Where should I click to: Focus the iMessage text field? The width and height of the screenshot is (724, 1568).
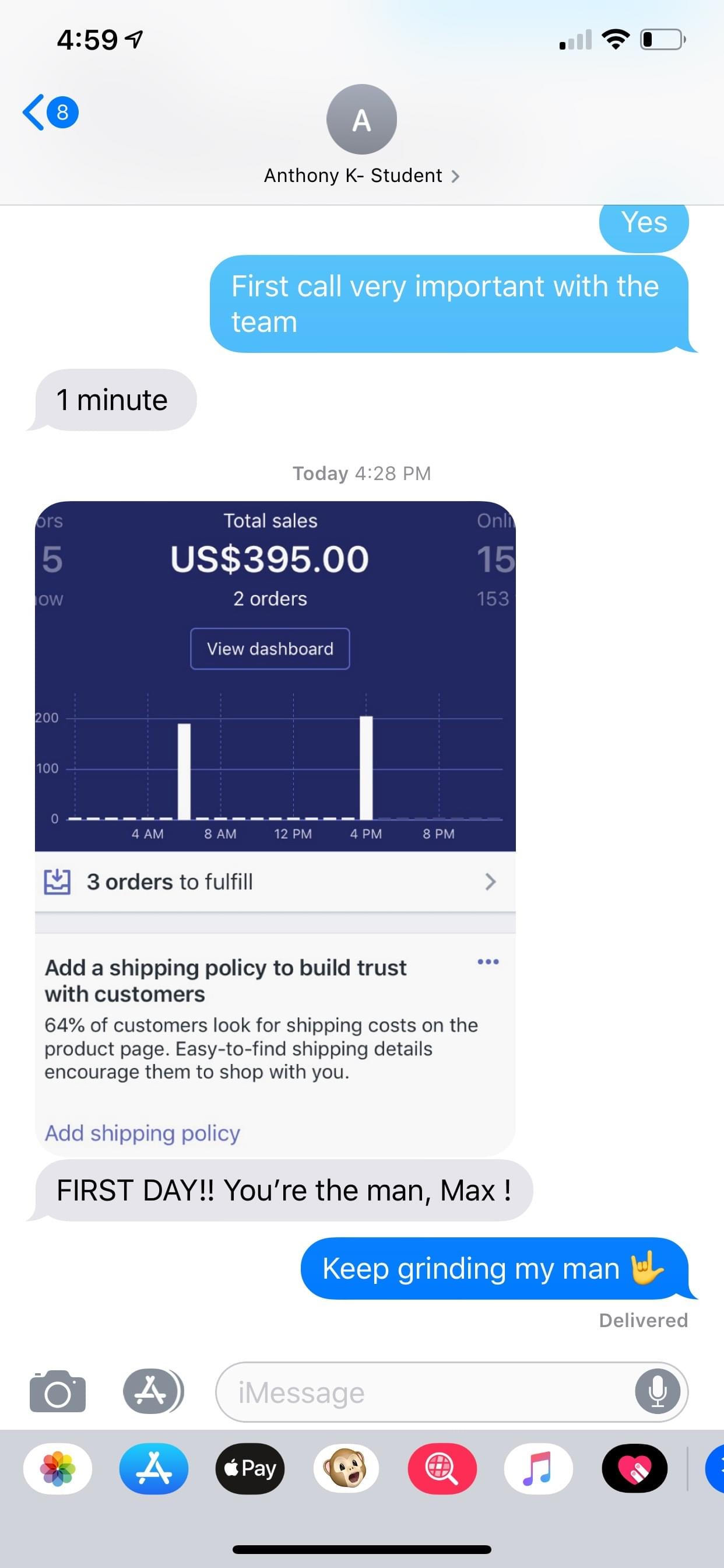[426, 1392]
